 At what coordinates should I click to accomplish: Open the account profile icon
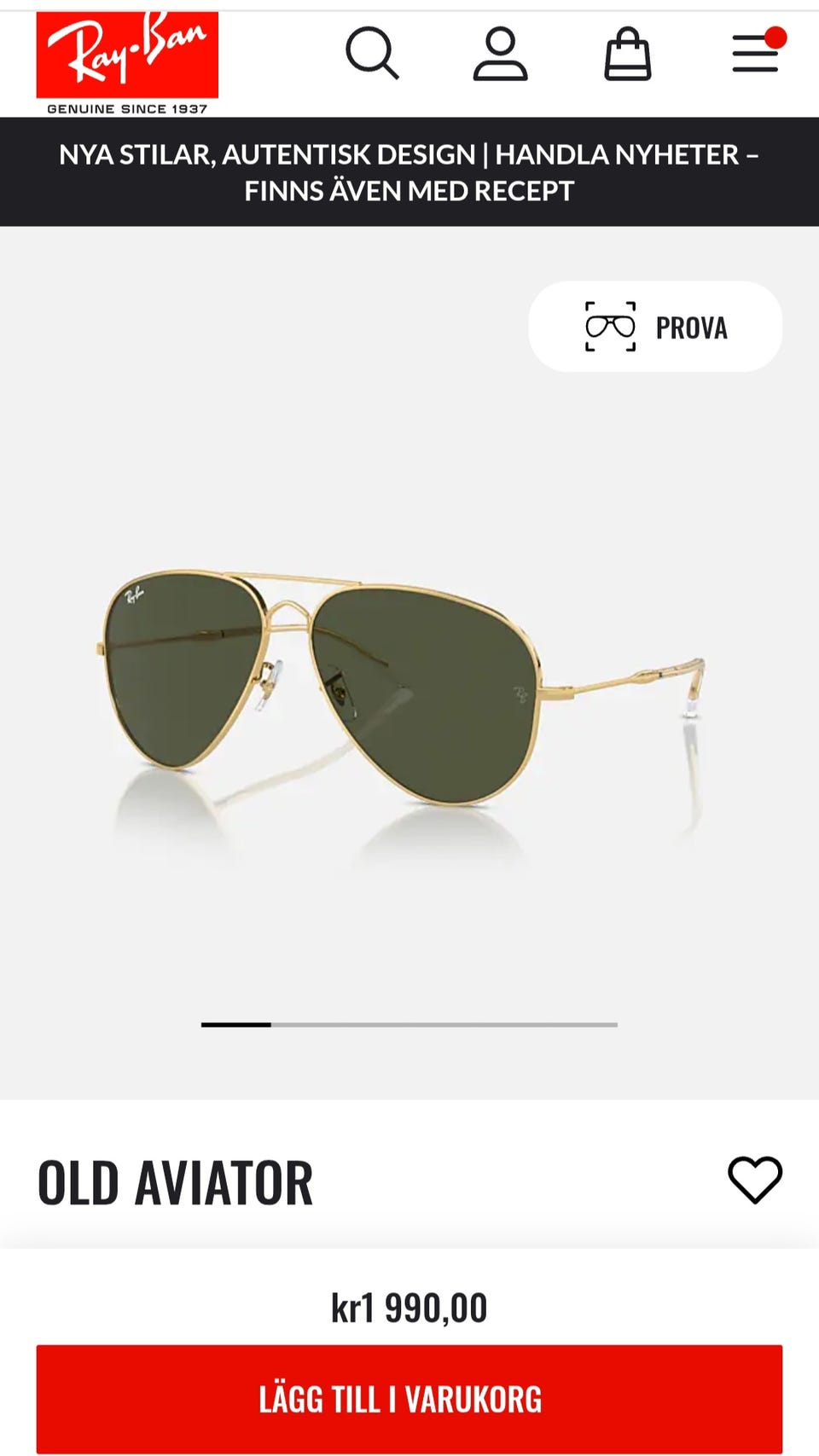[x=500, y=54]
